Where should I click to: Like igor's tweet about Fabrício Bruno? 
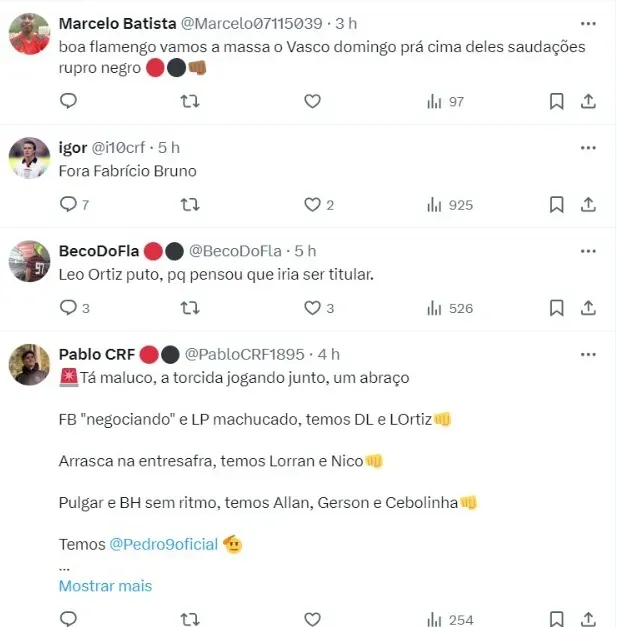[x=312, y=204]
